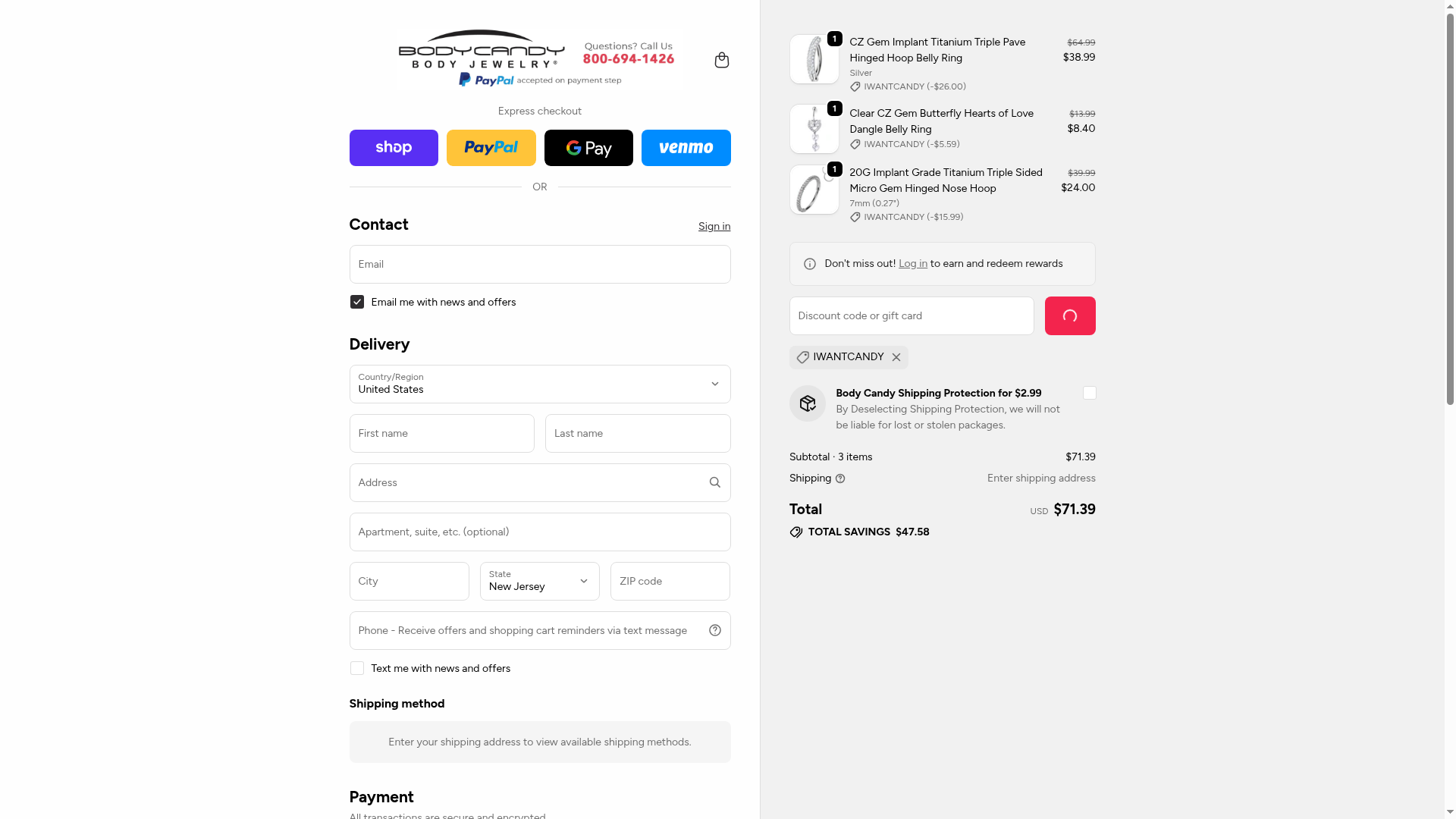This screenshot has width=1456, height=819.
Task: Tap the ZIP code field
Action: coord(670,581)
